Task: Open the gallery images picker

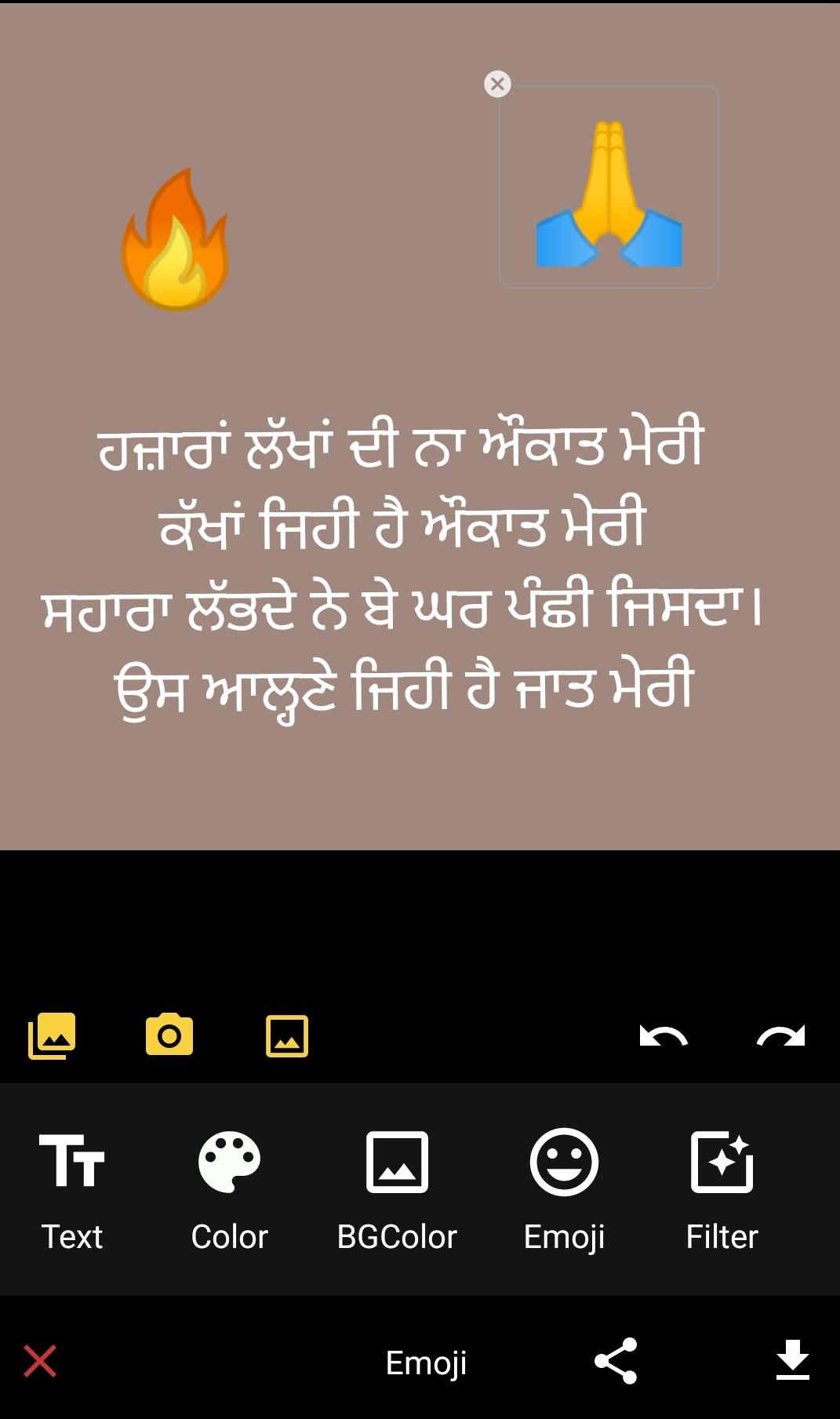Action: tap(52, 1035)
